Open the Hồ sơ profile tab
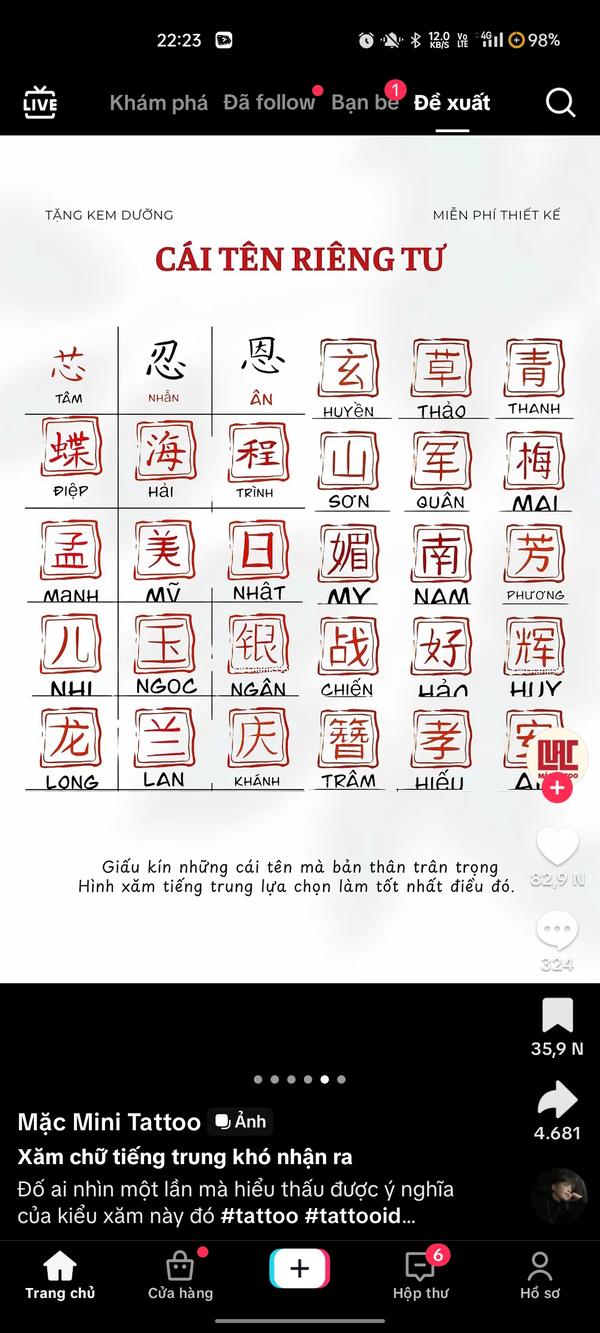The height and width of the screenshot is (1333, 600). point(540,1275)
